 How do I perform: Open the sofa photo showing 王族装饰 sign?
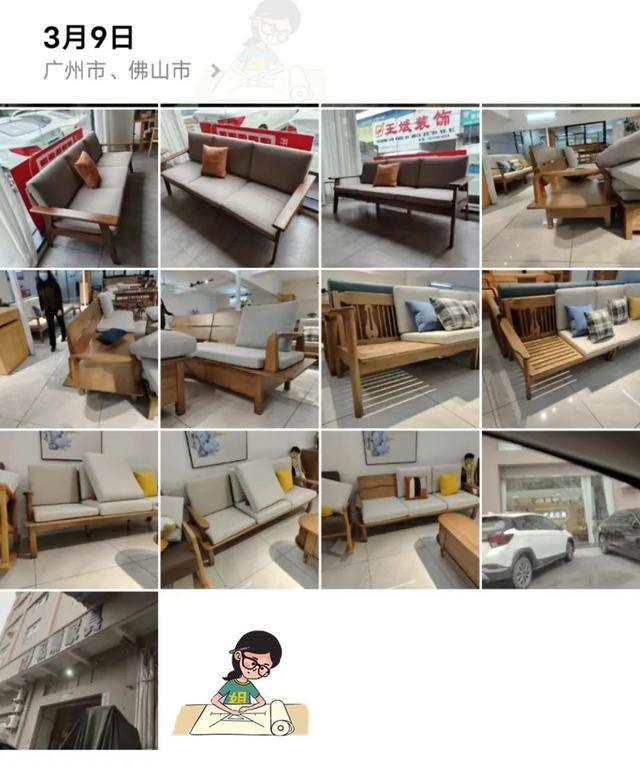pyautogui.click(x=400, y=186)
